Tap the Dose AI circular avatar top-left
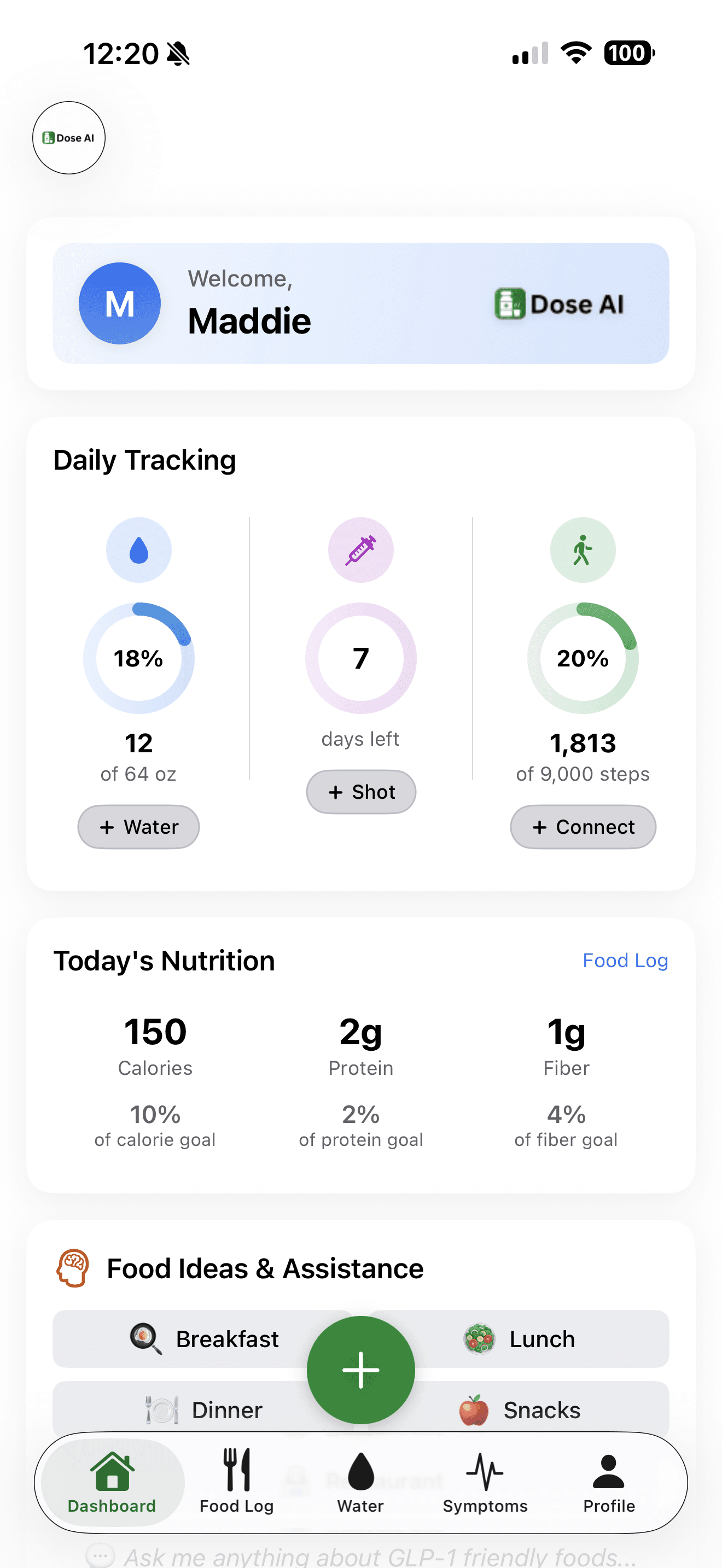Viewport: 722px width, 1568px height. pyautogui.click(x=68, y=138)
